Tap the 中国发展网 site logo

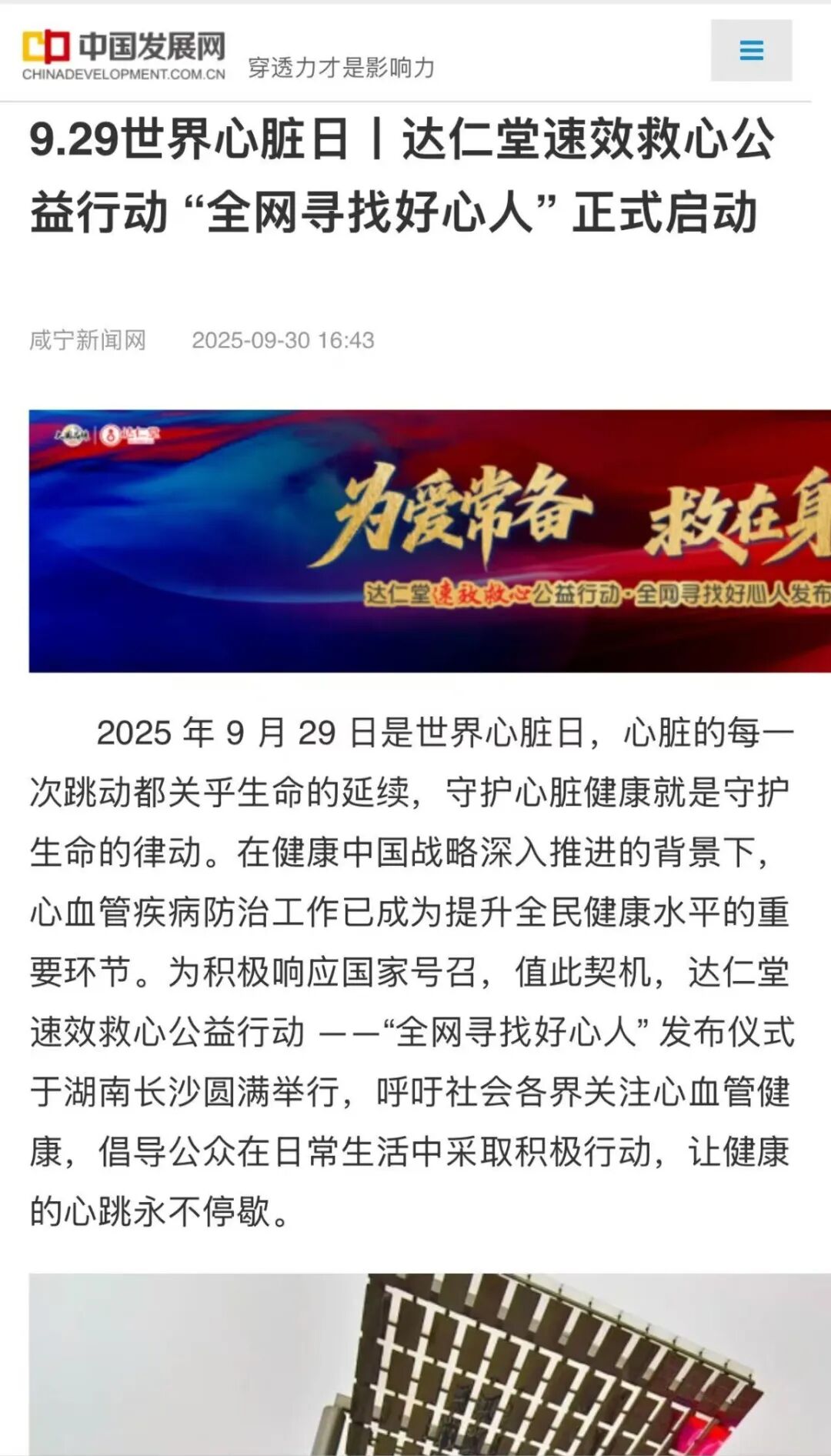coord(124,55)
